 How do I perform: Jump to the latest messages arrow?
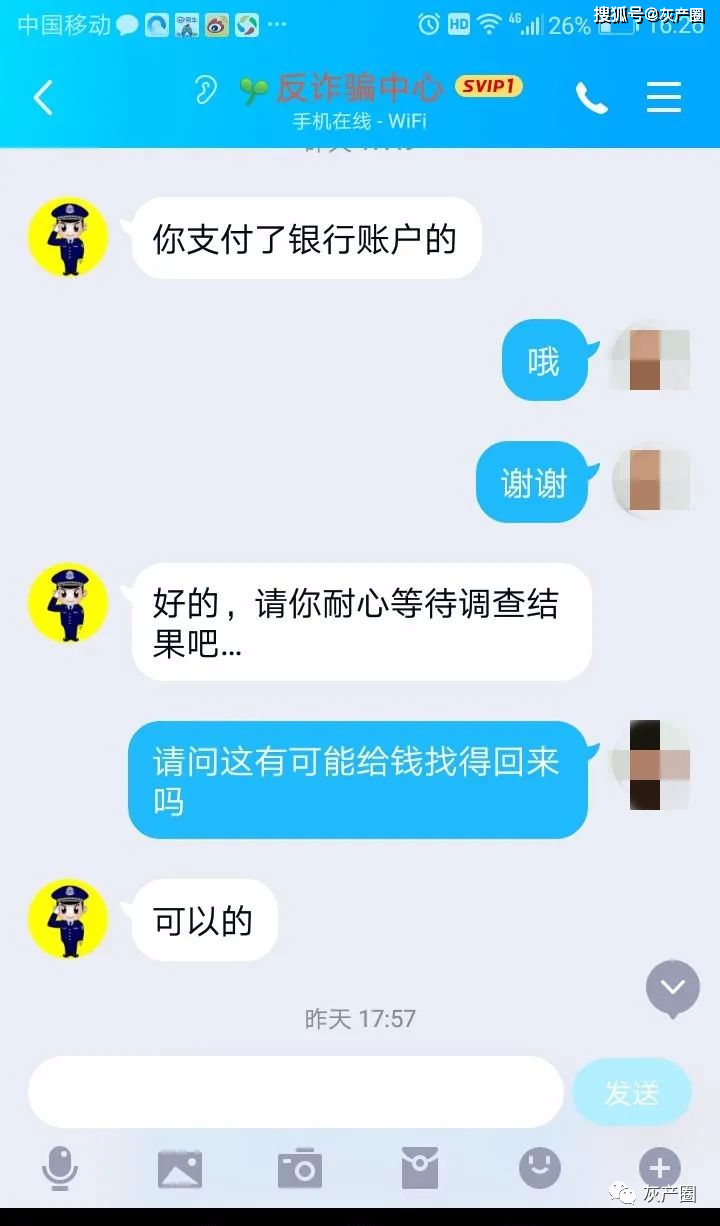tap(673, 988)
